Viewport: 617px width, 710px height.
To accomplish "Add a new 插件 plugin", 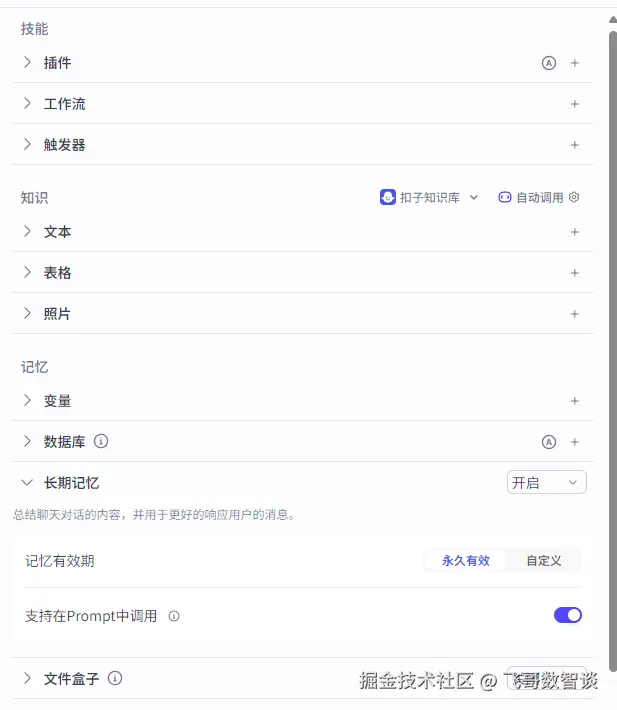I will (x=575, y=63).
